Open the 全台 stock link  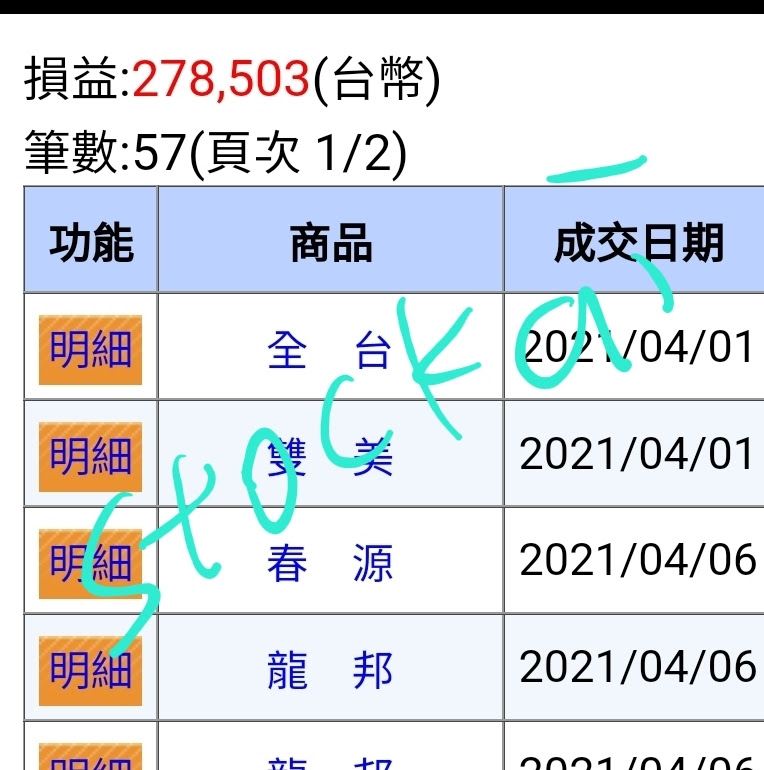330,350
